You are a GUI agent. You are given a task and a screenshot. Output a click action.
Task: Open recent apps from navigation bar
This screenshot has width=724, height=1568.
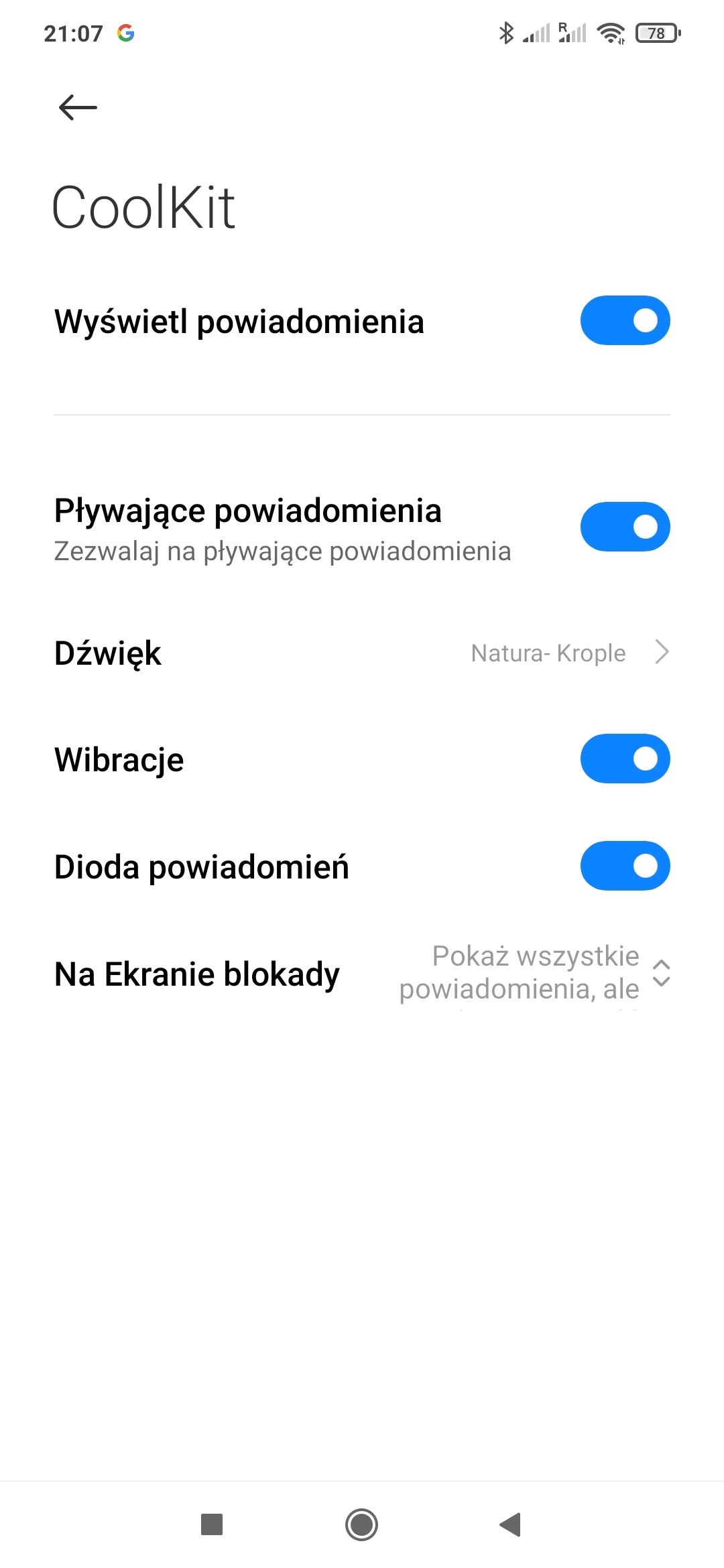212,1524
